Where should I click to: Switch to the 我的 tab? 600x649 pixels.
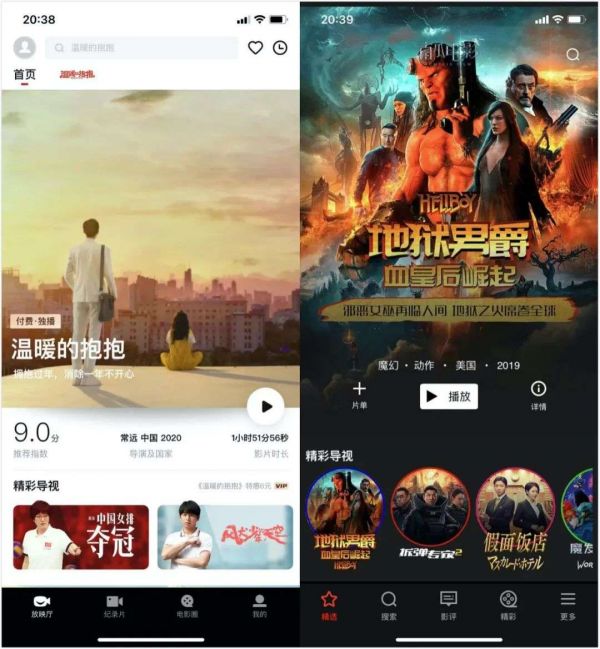[260, 606]
